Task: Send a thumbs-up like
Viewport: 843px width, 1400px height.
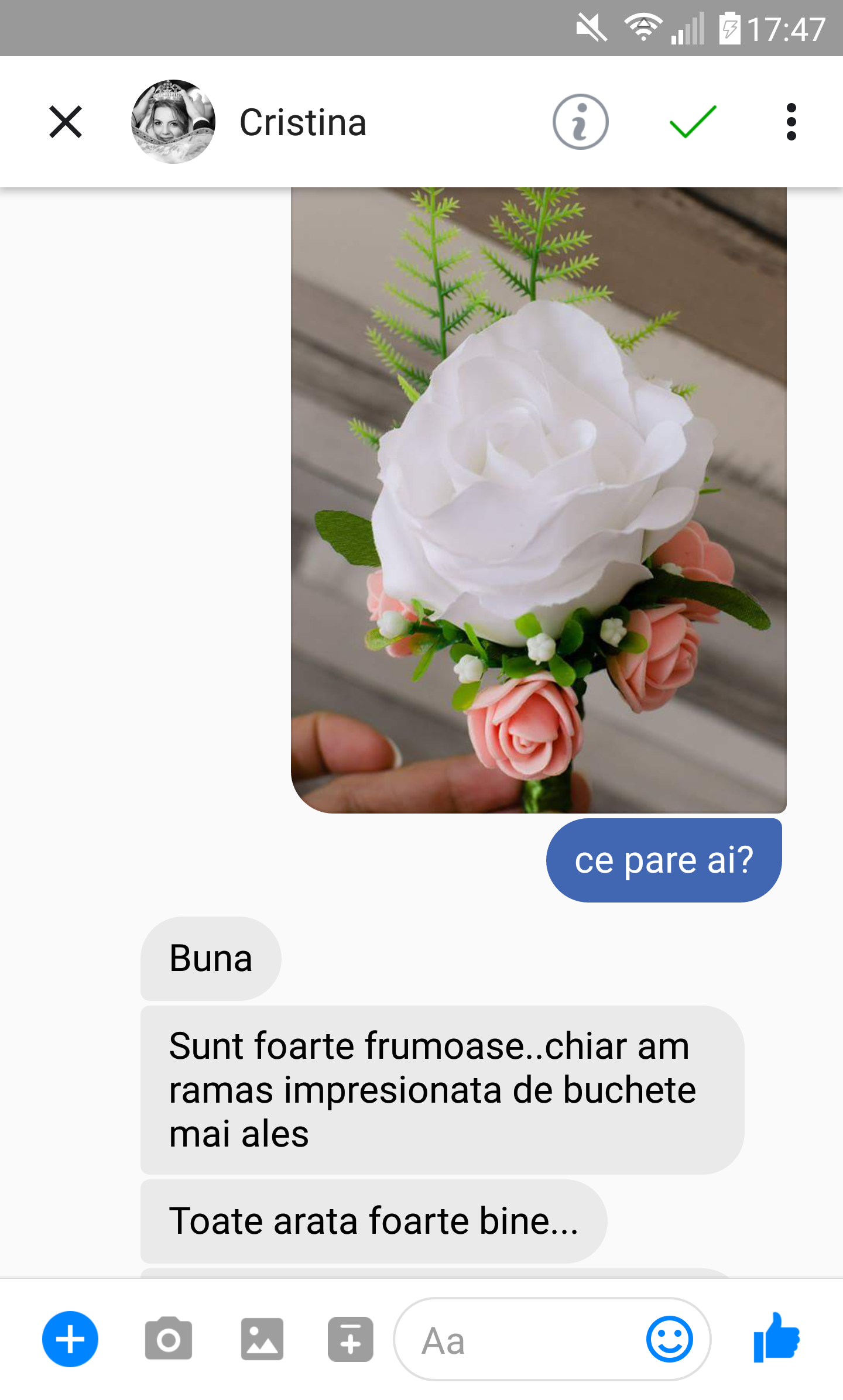Action: pyautogui.click(x=776, y=1338)
